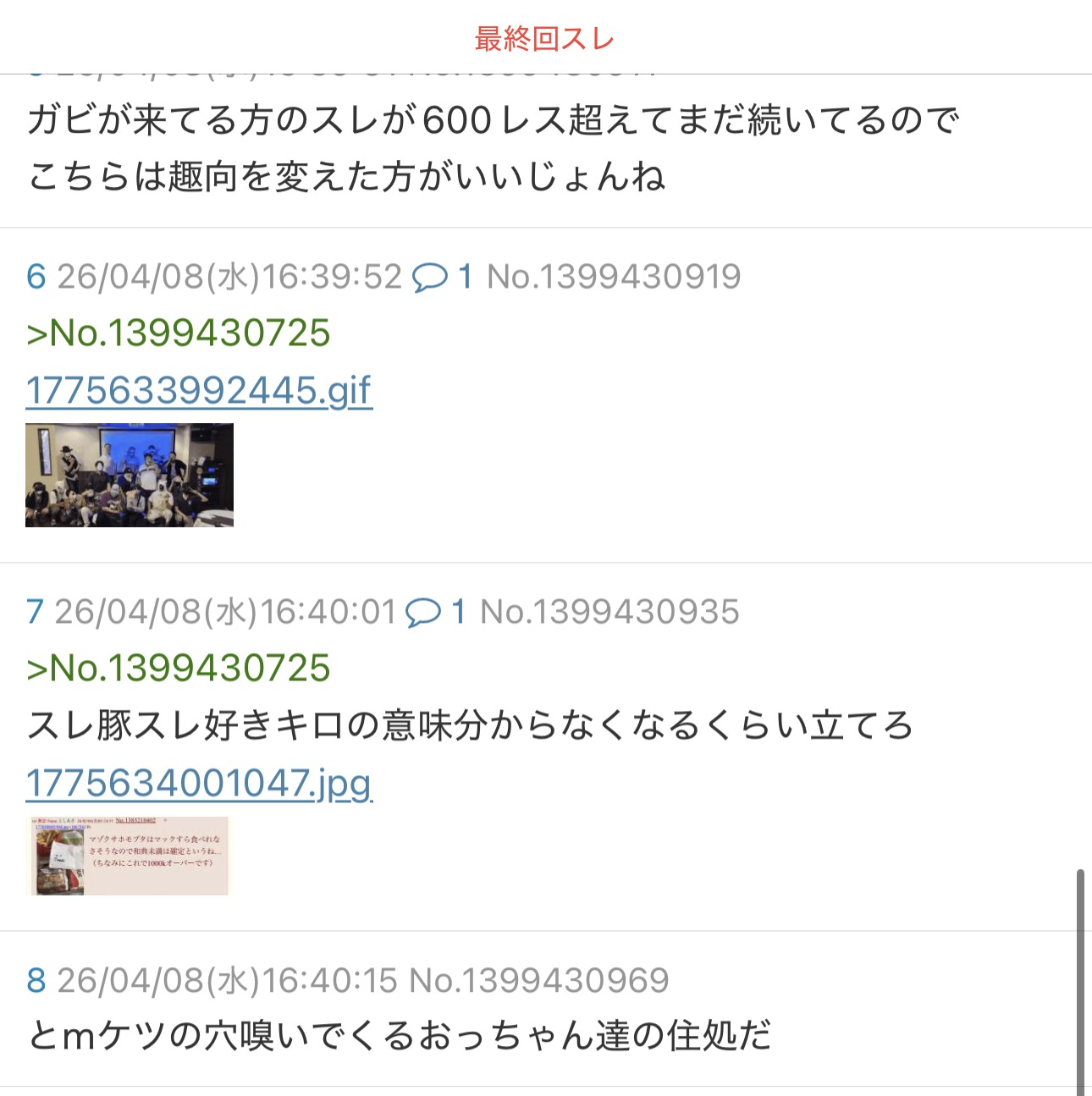Tap post number 6

click(36, 277)
